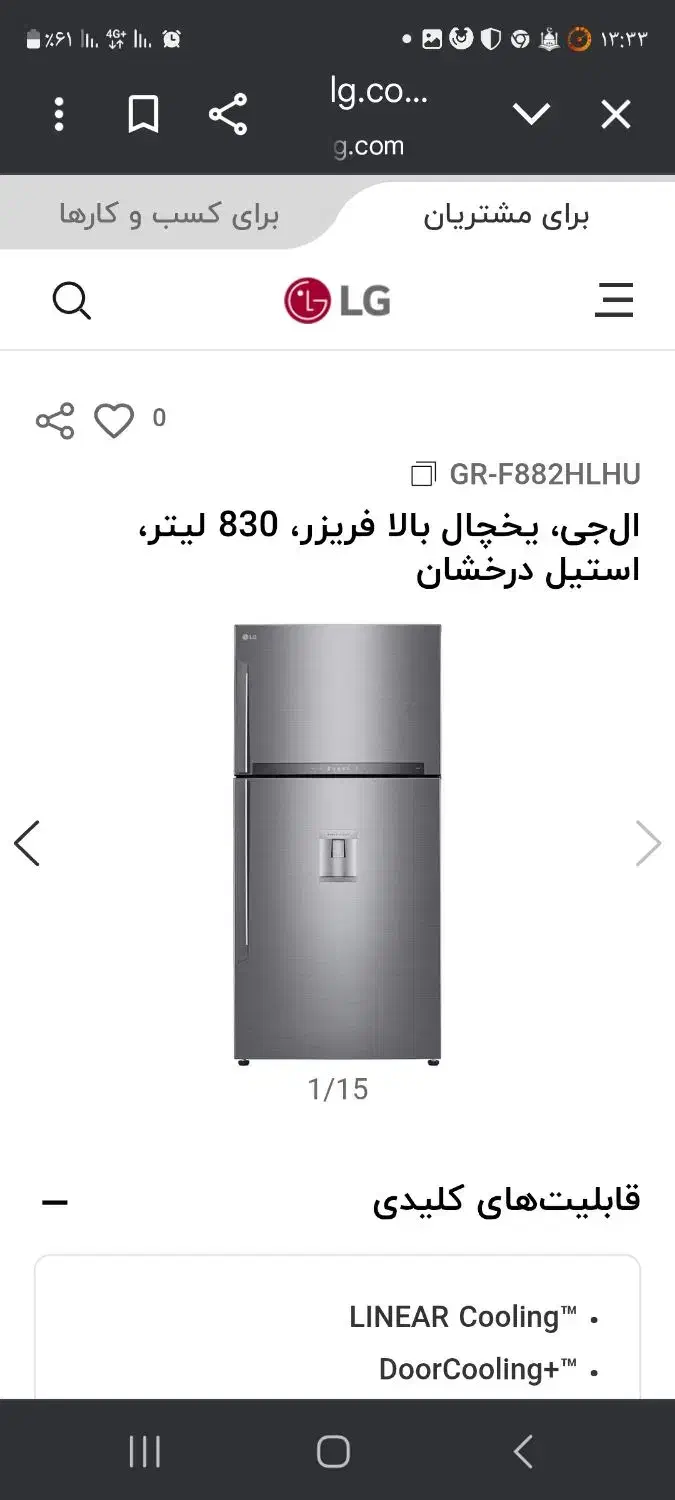This screenshot has width=675, height=1500.
Task: Go to the home screen via navigation bar
Action: (333, 1451)
